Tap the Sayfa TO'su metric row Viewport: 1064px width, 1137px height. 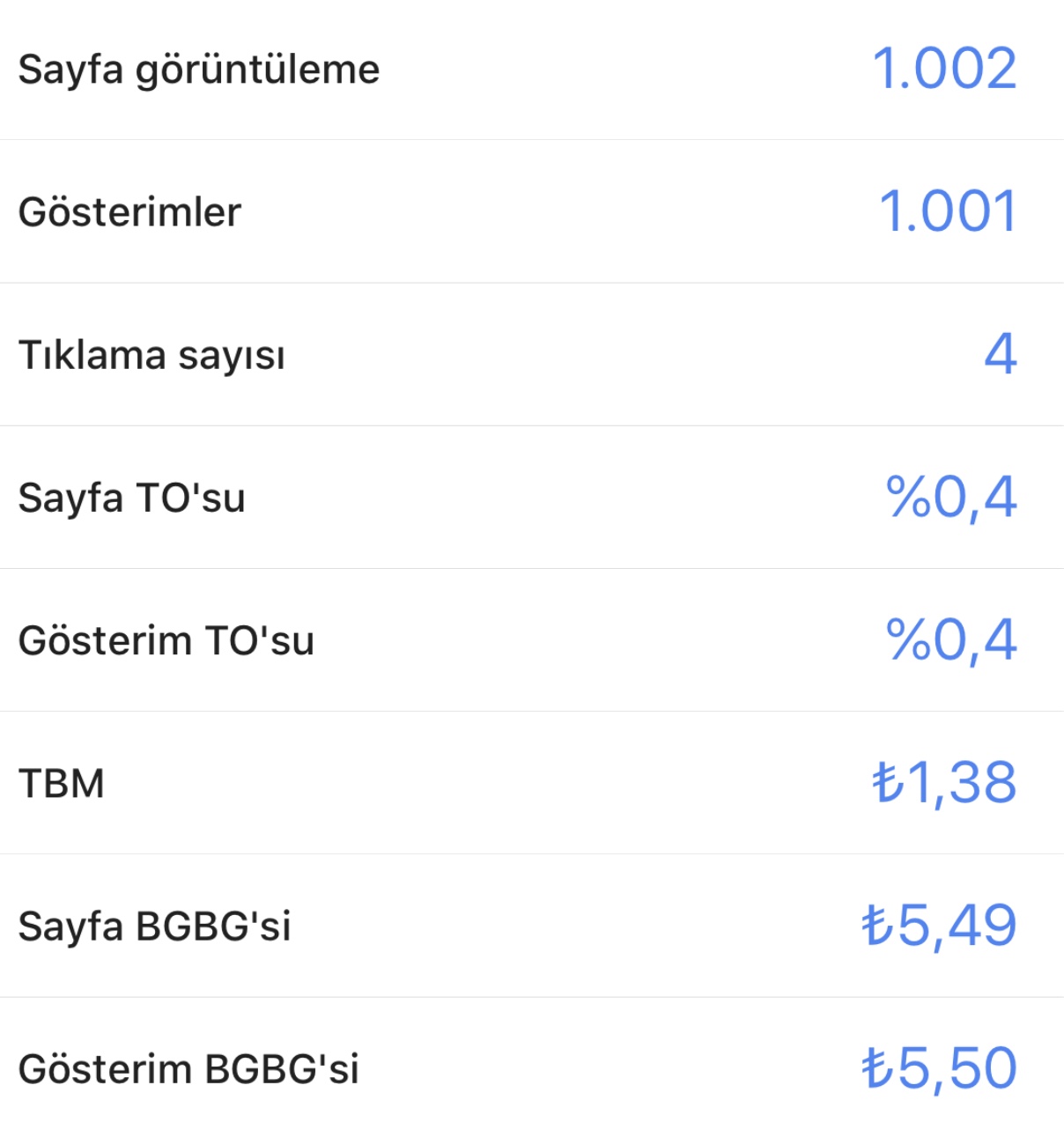point(532,498)
